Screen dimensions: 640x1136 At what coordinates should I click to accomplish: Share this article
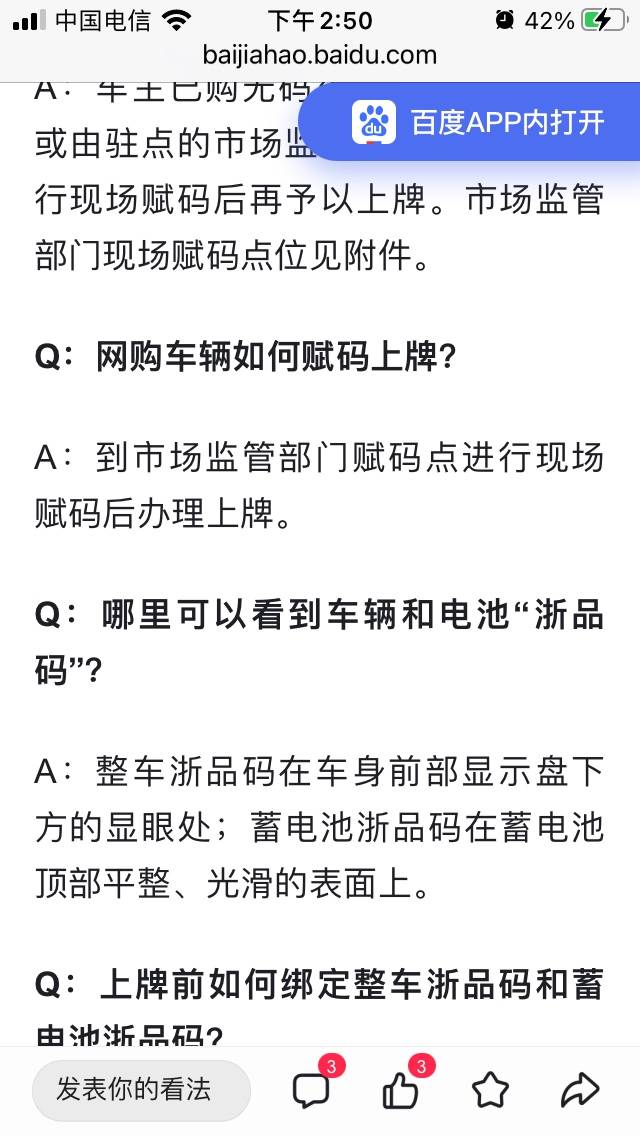pyautogui.click(x=580, y=1090)
